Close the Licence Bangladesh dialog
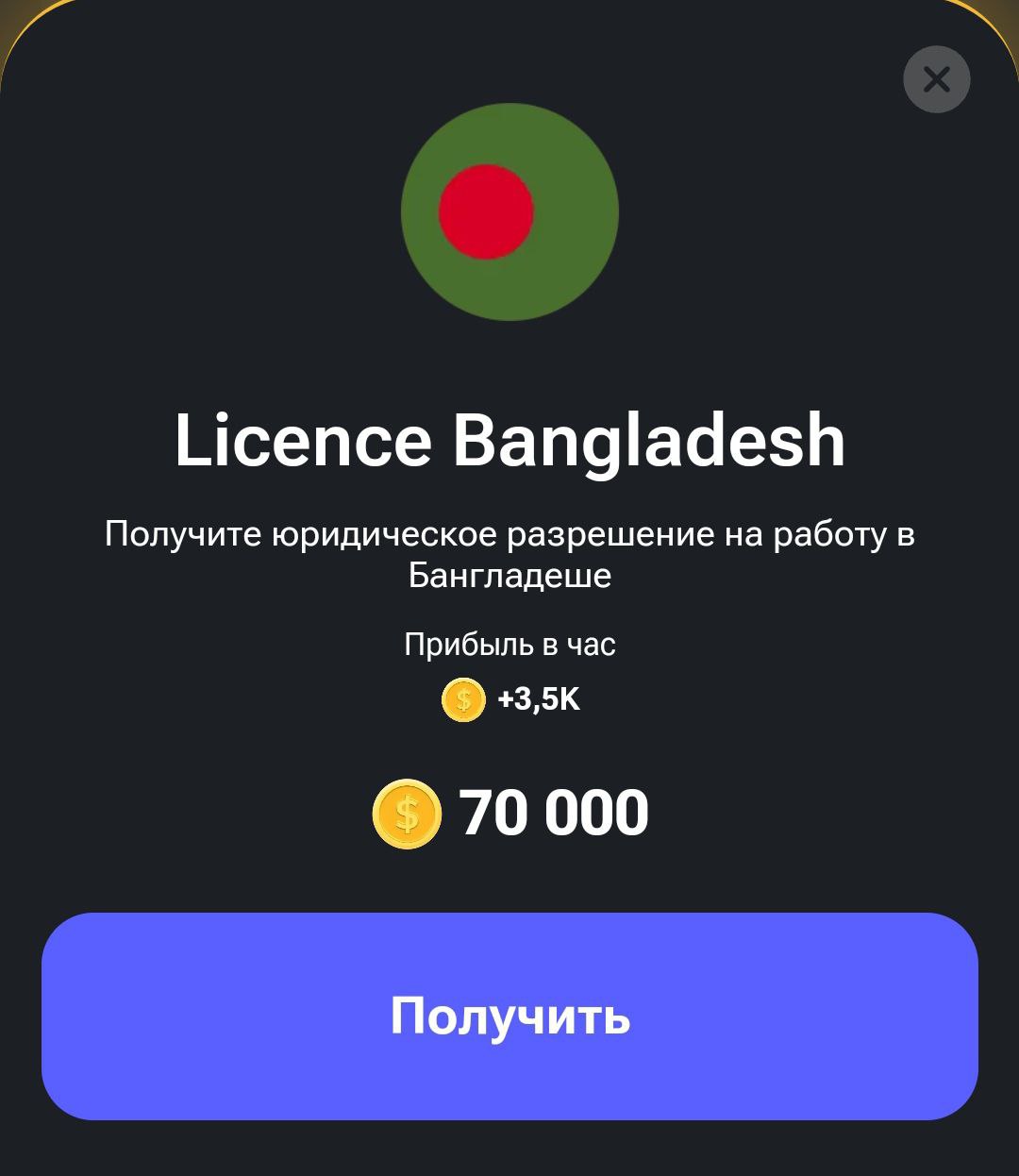1019x1176 pixels. [936, 79]
